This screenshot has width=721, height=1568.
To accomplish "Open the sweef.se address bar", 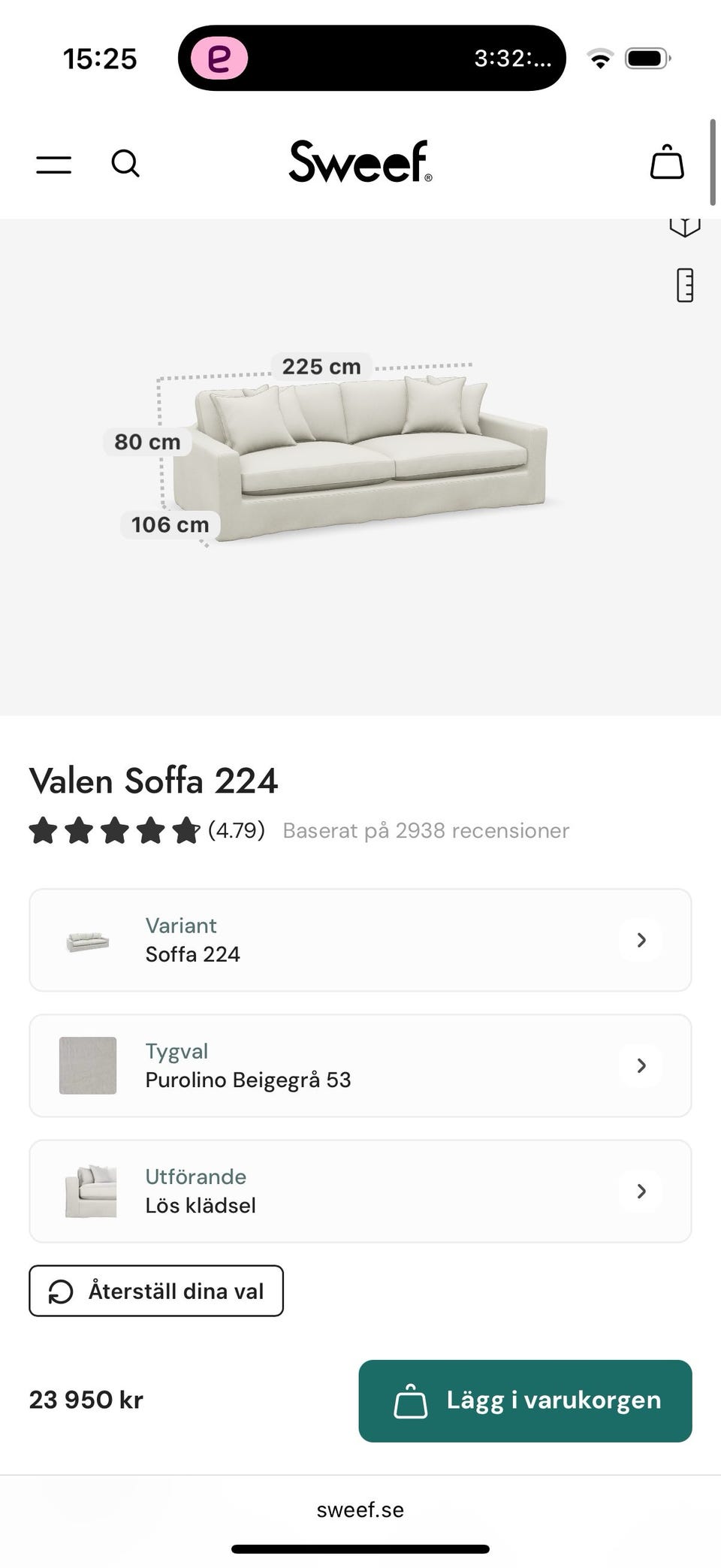I will click(360, 1509).
